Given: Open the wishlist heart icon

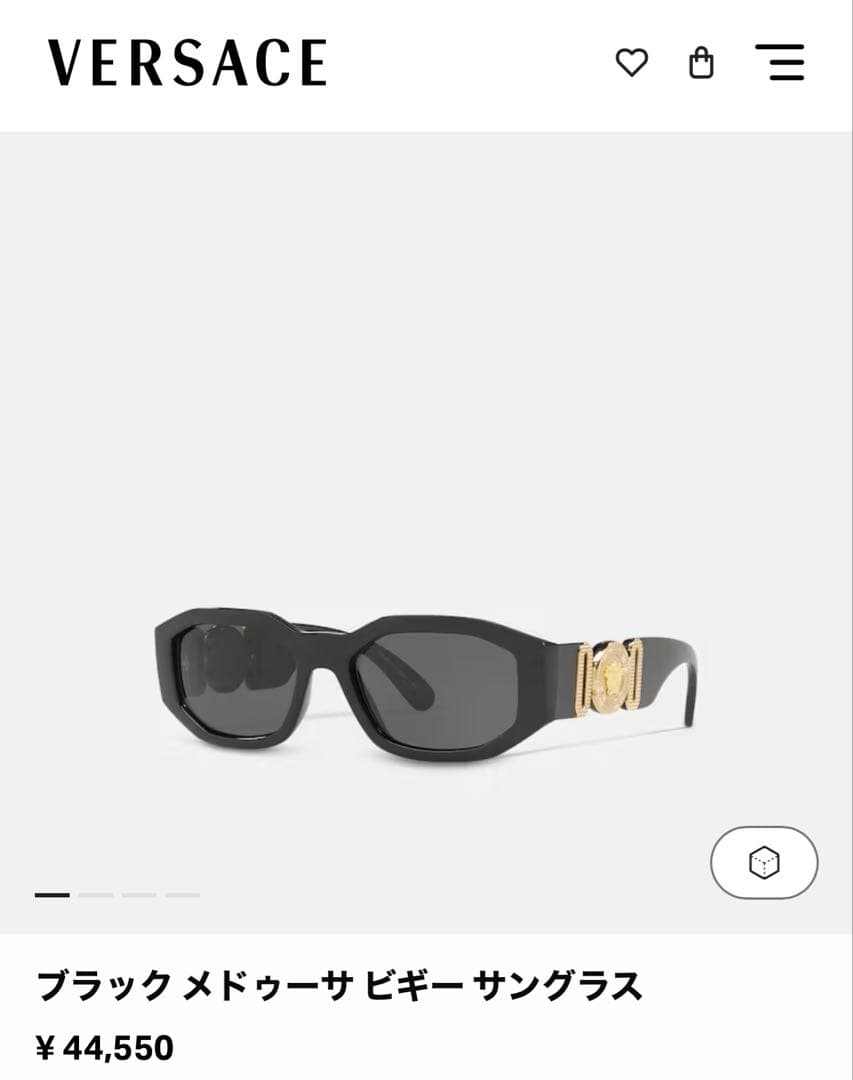Looking at the screenshot, I should (x=631, y=63).
